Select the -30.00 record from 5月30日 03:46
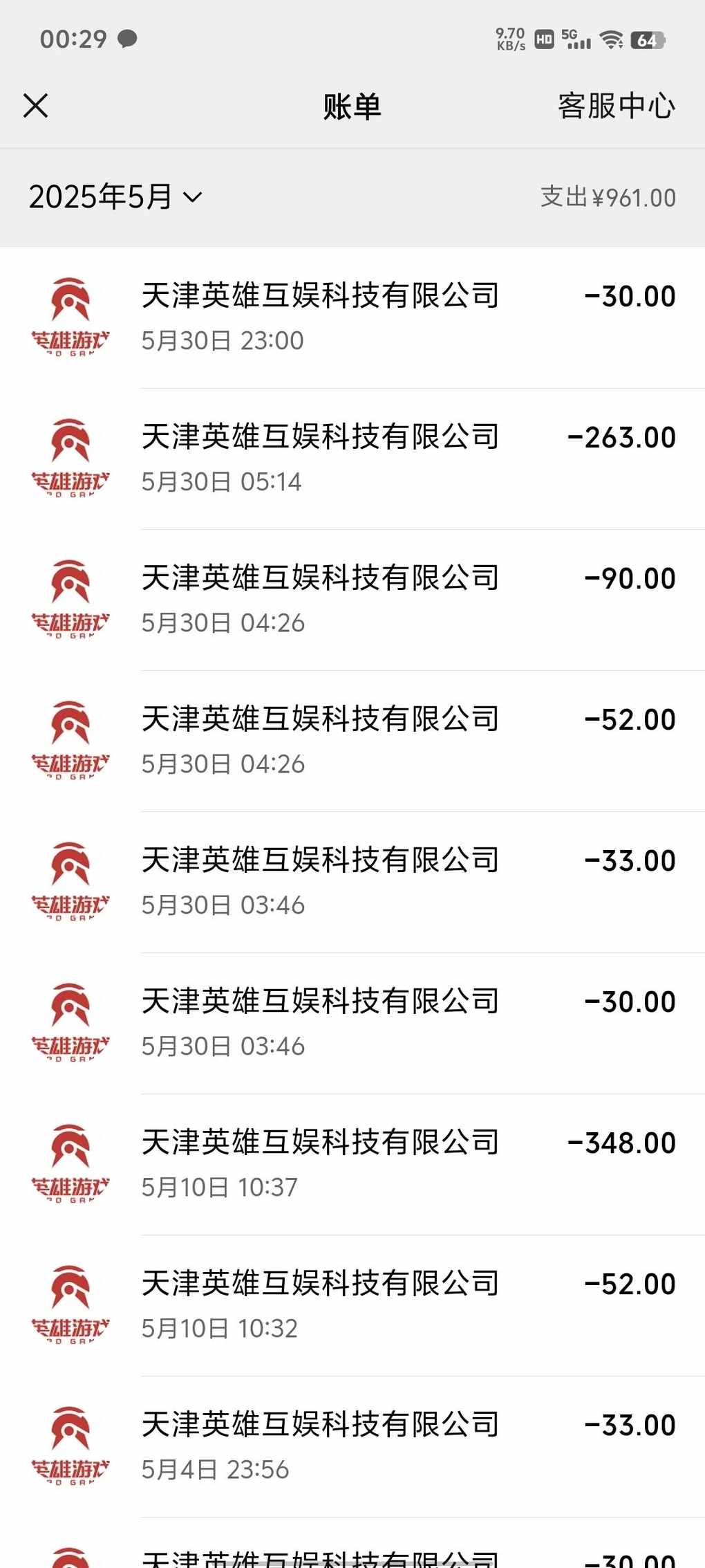705x1568 pixels. (x=352, y=1024)
